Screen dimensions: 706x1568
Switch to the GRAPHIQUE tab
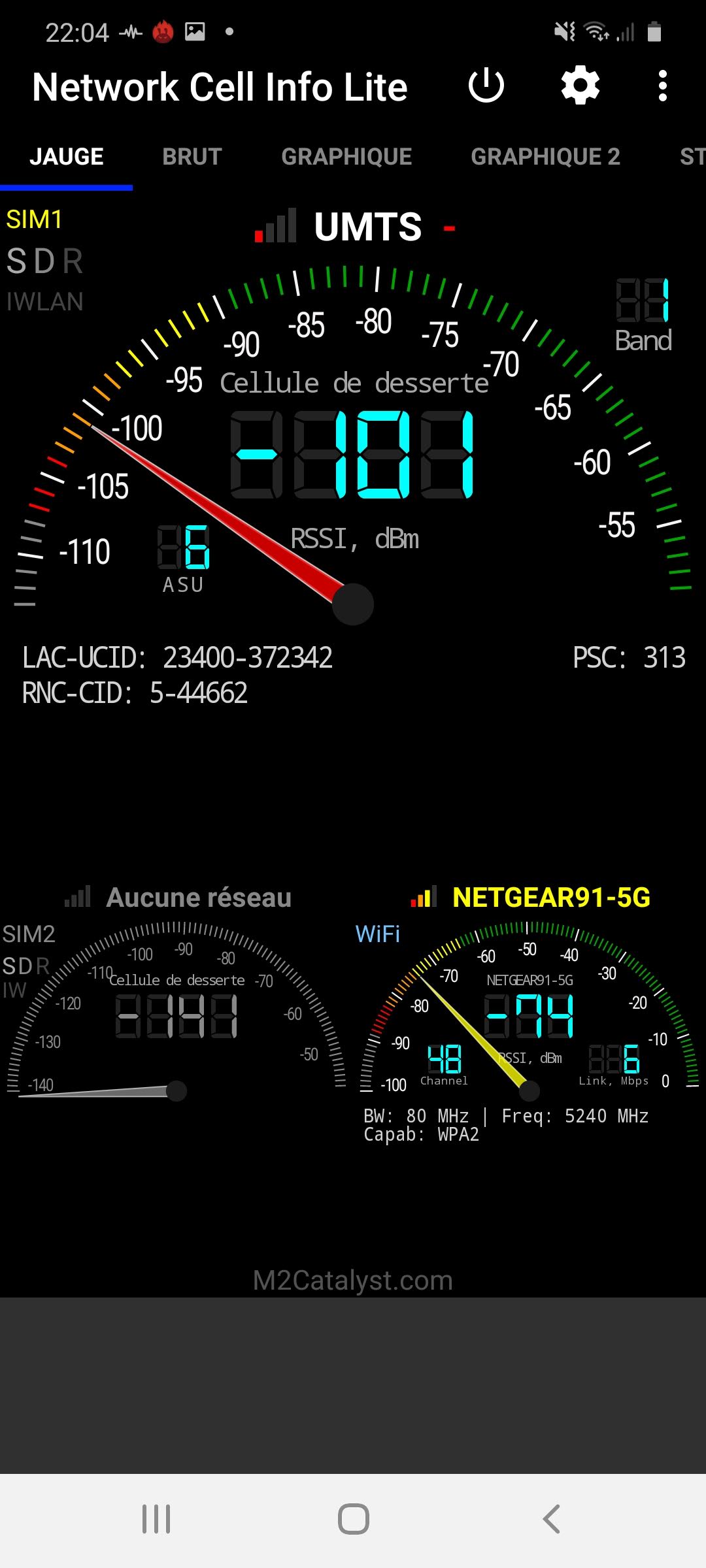346,157
